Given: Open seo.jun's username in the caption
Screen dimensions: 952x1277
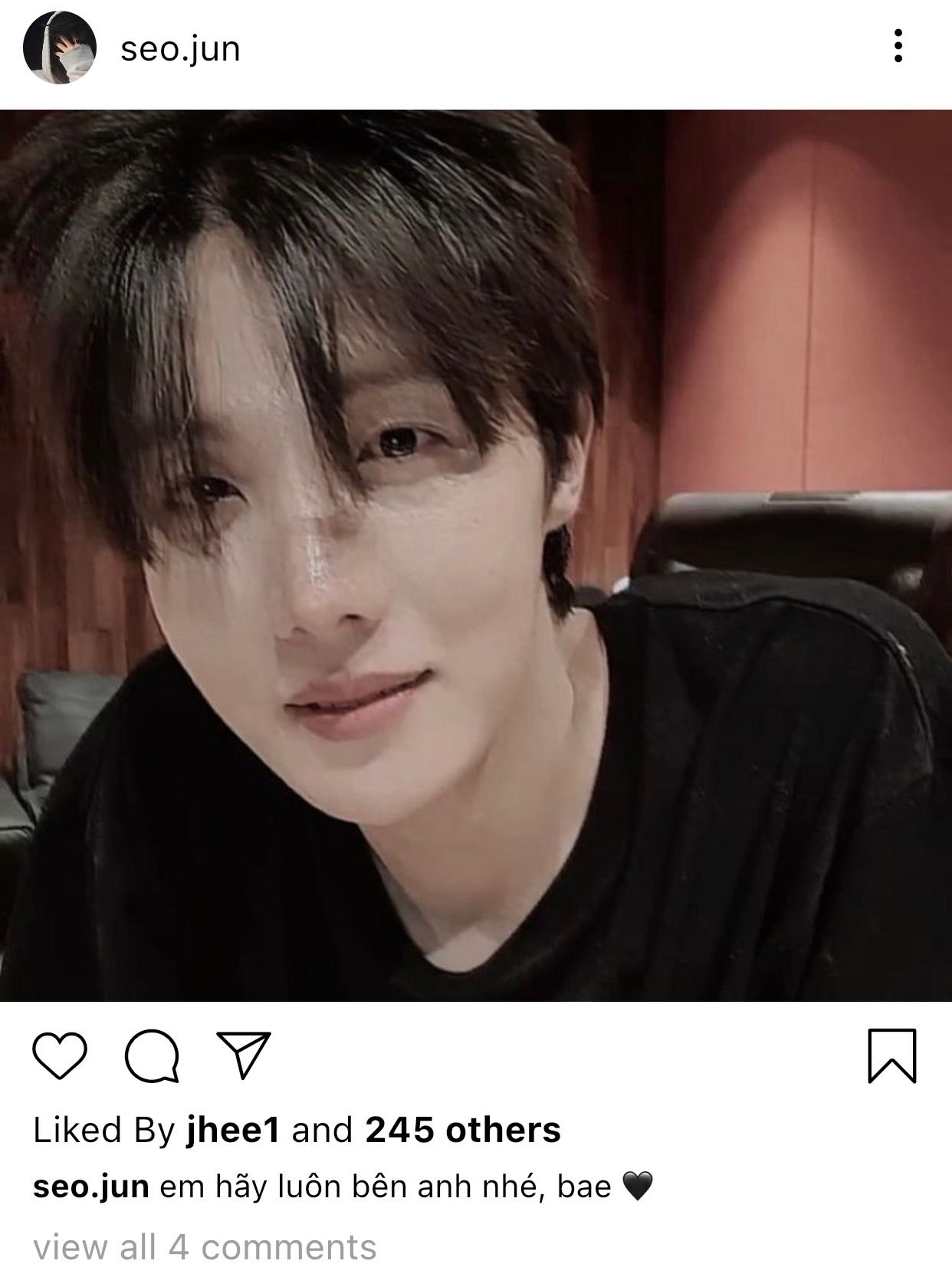Looking at the screenshot, I should pyautogui.click(x=91, y=1187).
